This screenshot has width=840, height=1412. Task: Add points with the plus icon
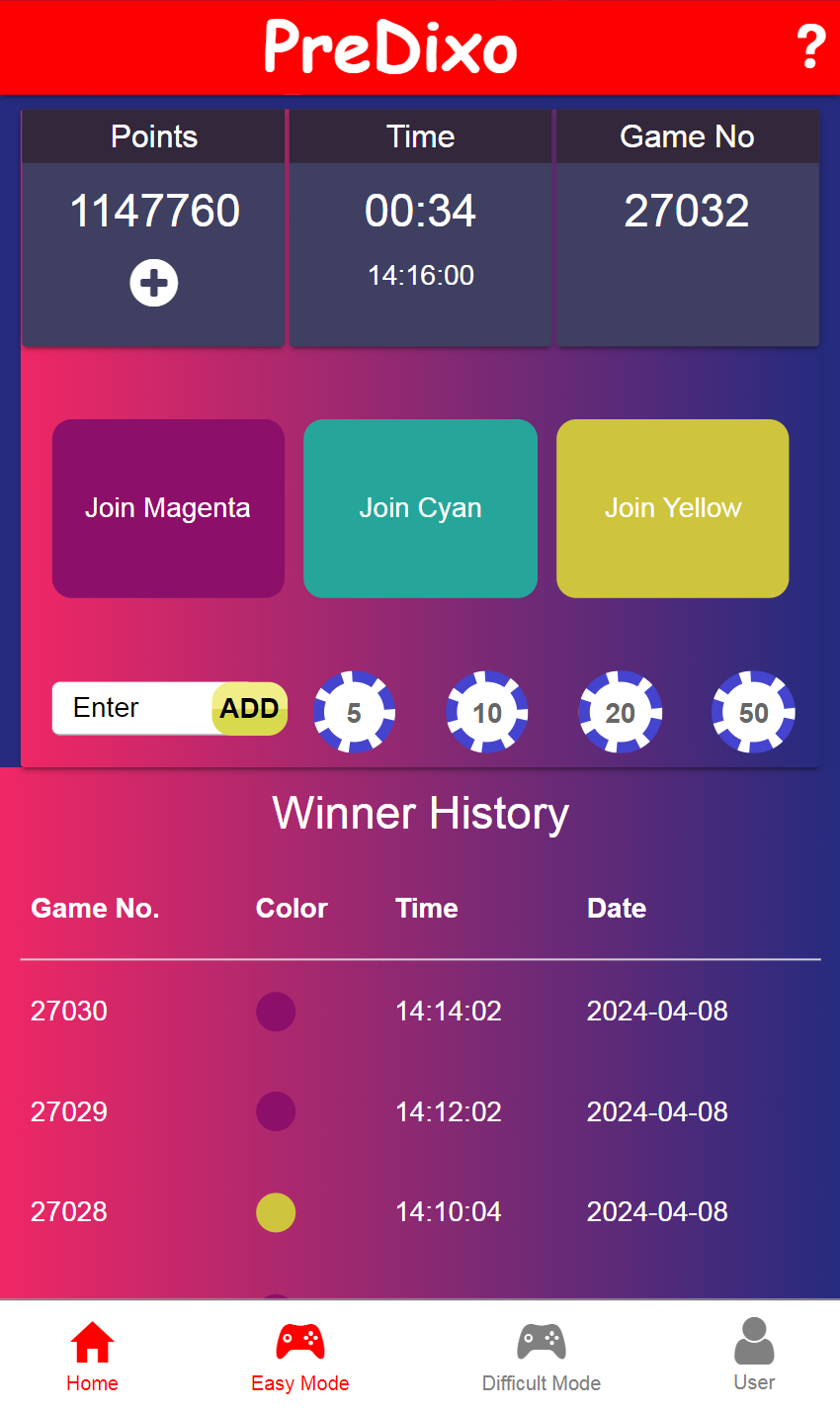154,284
